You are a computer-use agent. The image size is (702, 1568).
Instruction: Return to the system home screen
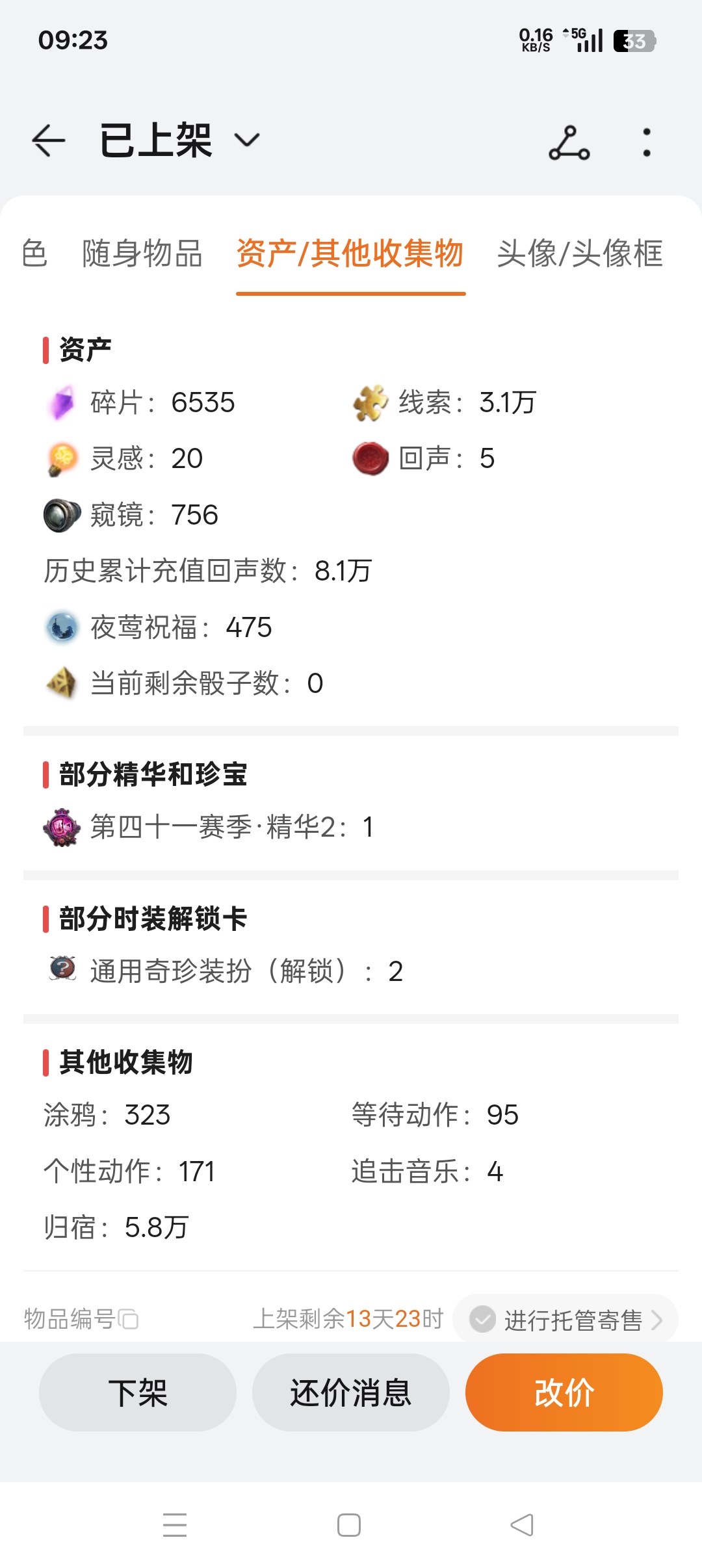click(349, 1524)
